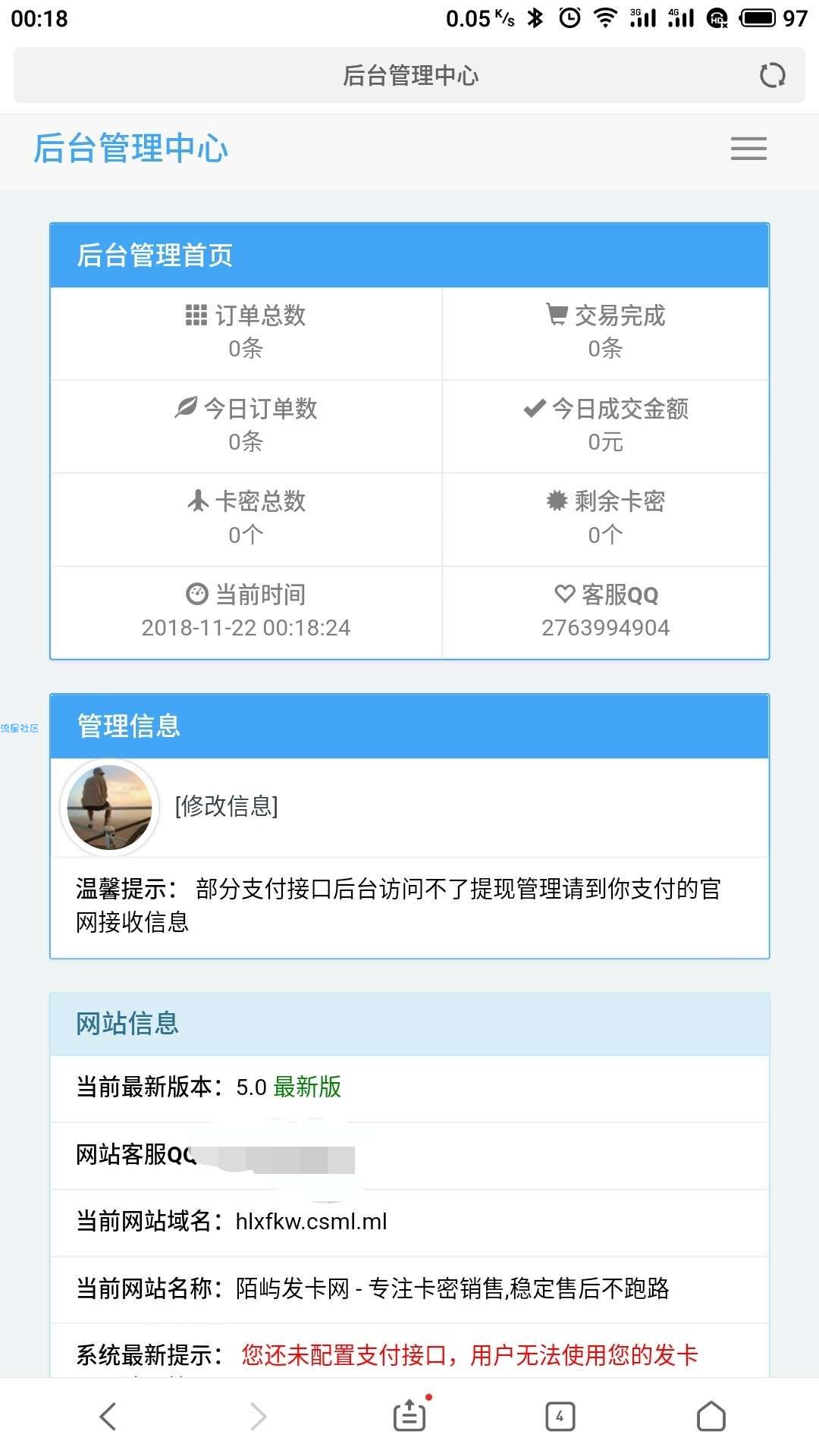Tap the 后台管理中心 site title link
The width and height of the screenshot is (819, 1456).
[130, 149]
